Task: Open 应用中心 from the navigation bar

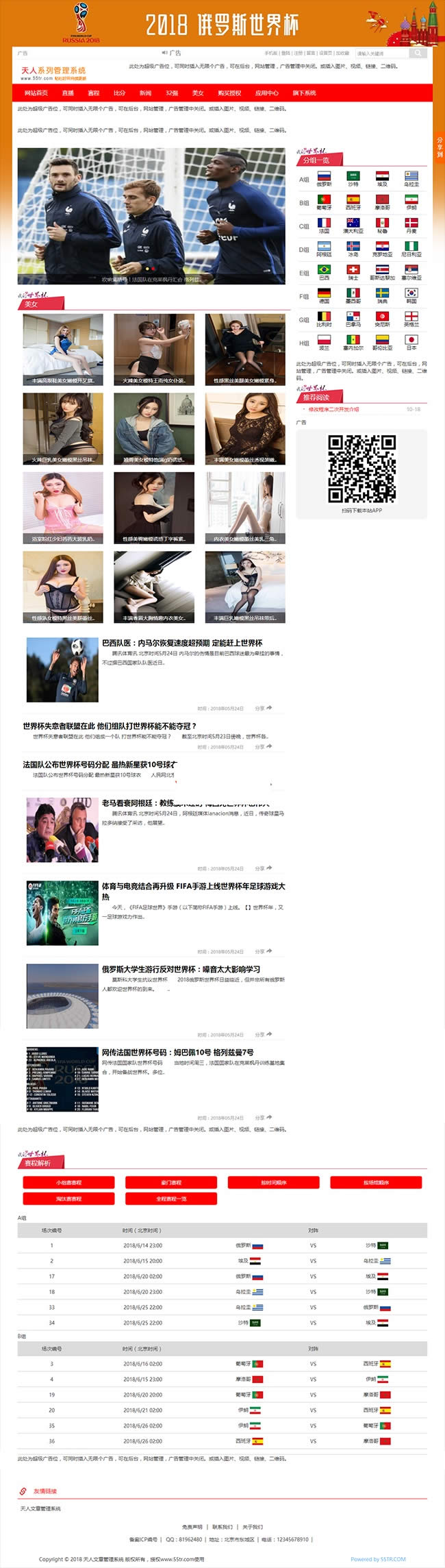Action: pyautogui.click(x=266, y=93)
